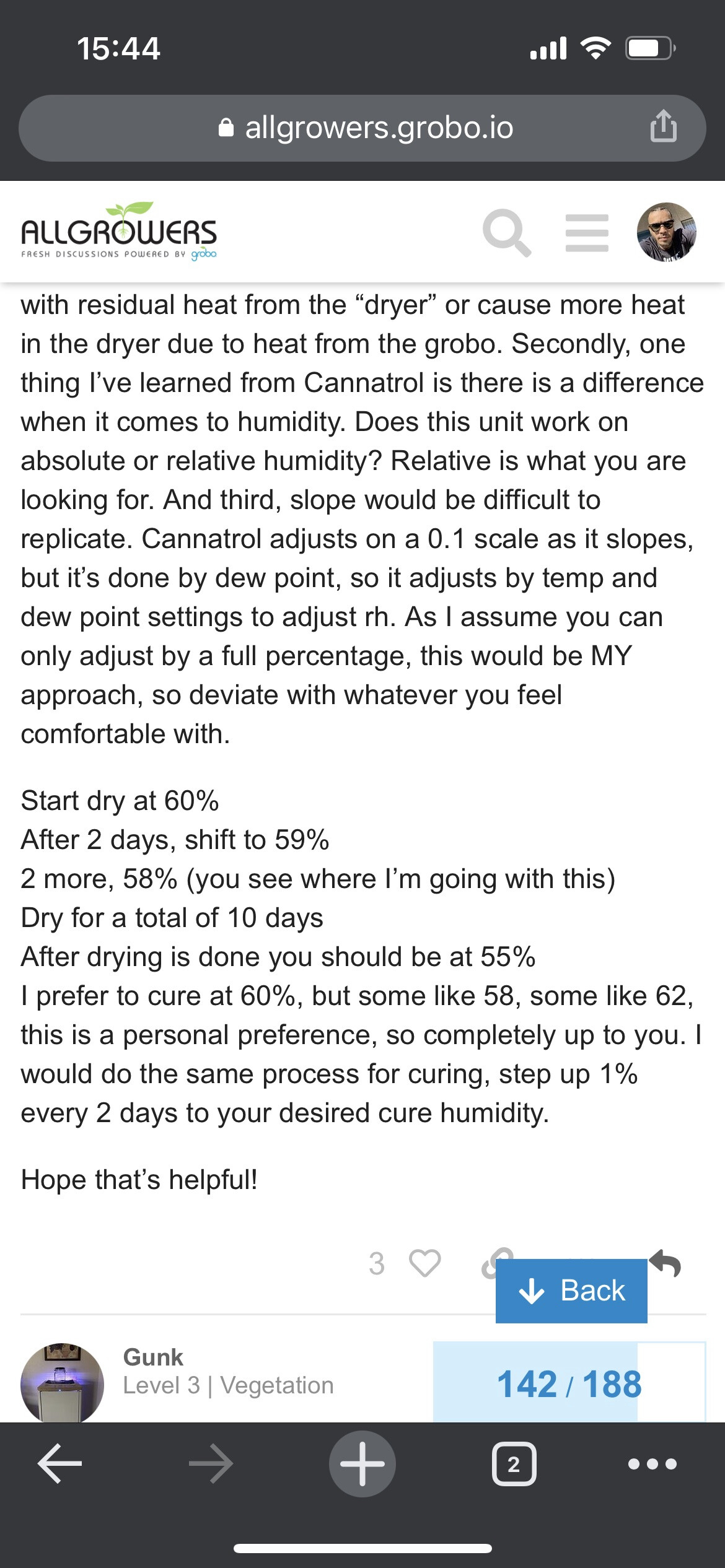Viewport: 725px width, 1568px height.
Task: Open your profile avatar menu
Action: coord(667,232)
